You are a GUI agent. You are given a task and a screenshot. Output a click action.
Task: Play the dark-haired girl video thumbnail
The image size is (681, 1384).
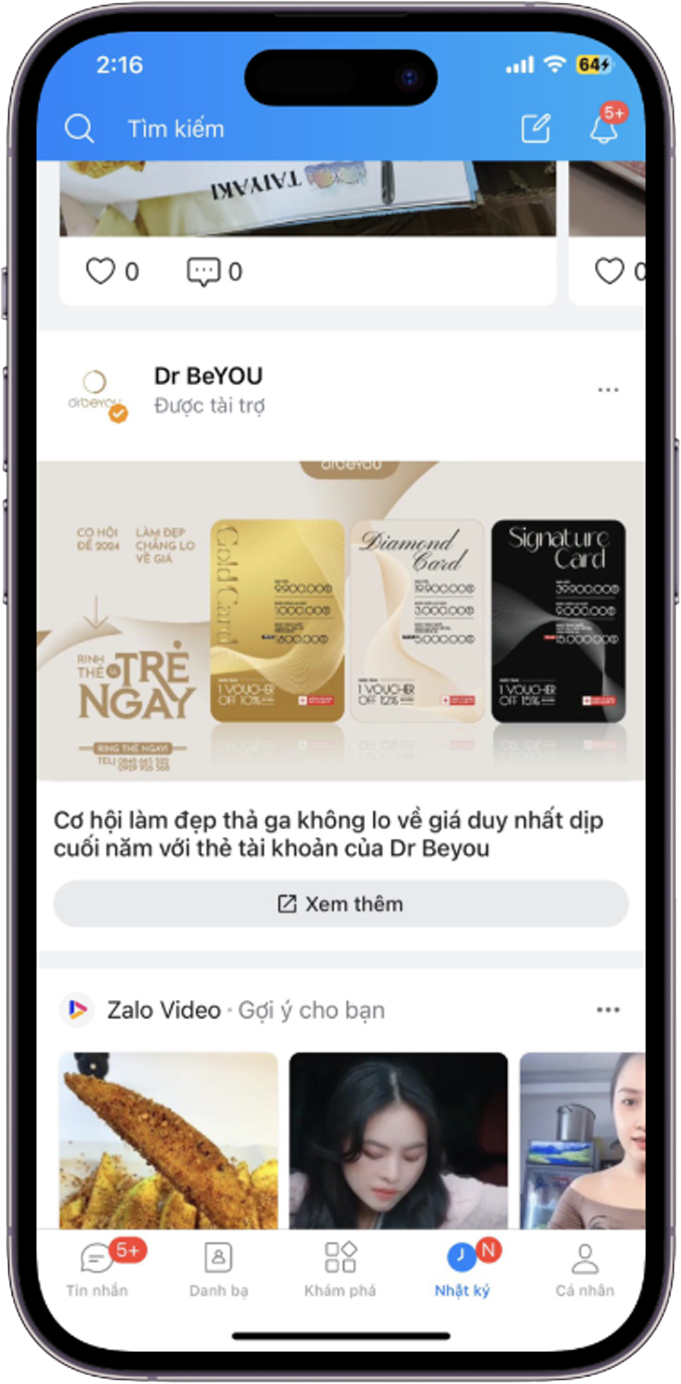(398, 1140)
